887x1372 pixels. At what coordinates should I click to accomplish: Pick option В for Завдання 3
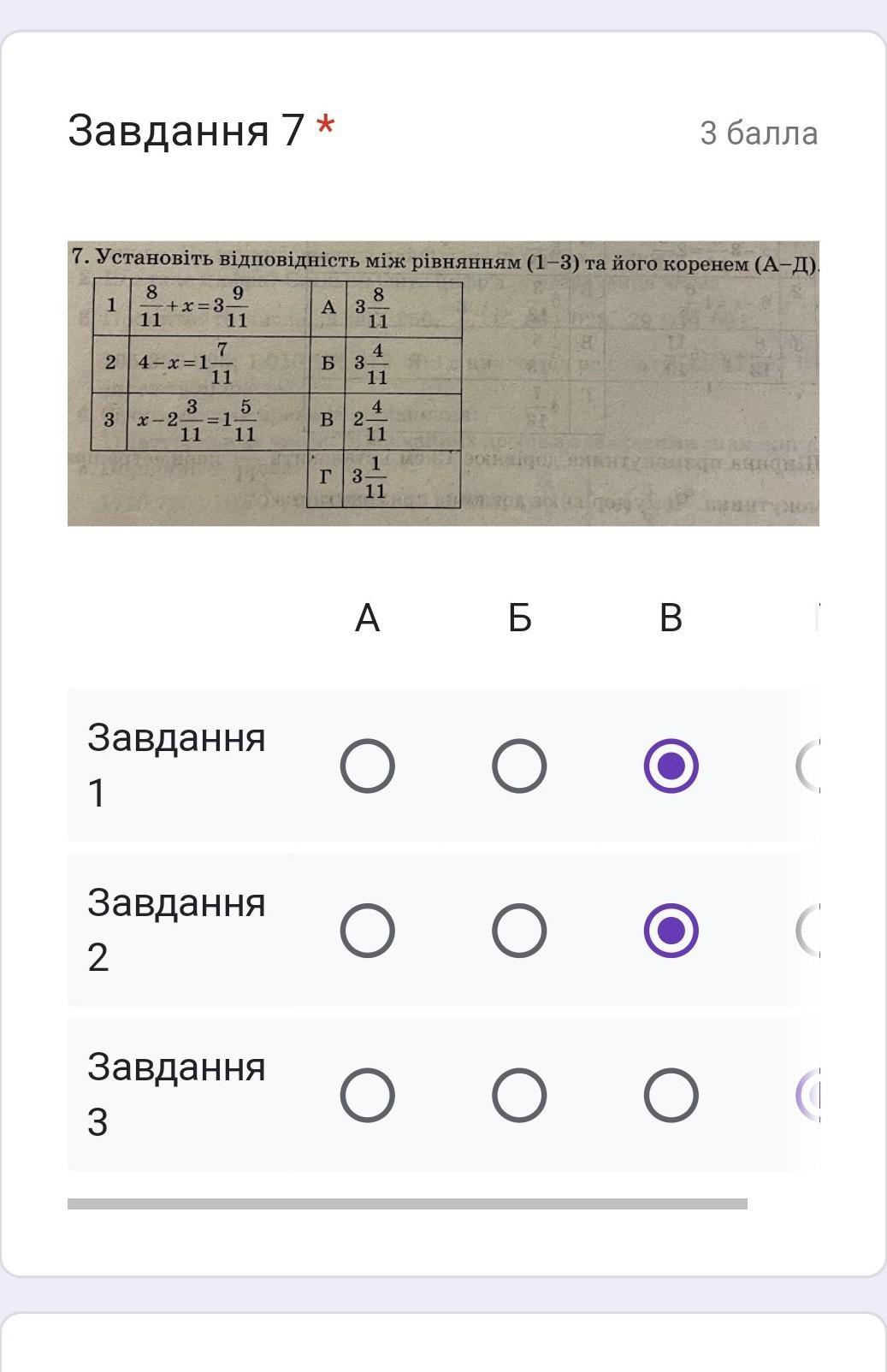pyautogui.click(x=671, y=1095)
